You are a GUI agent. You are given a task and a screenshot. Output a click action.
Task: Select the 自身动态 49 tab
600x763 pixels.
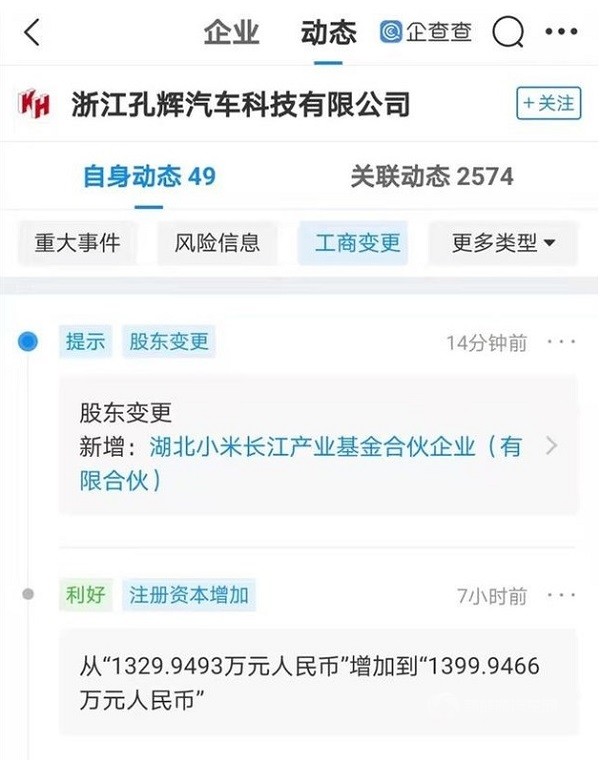coord(149,177)
